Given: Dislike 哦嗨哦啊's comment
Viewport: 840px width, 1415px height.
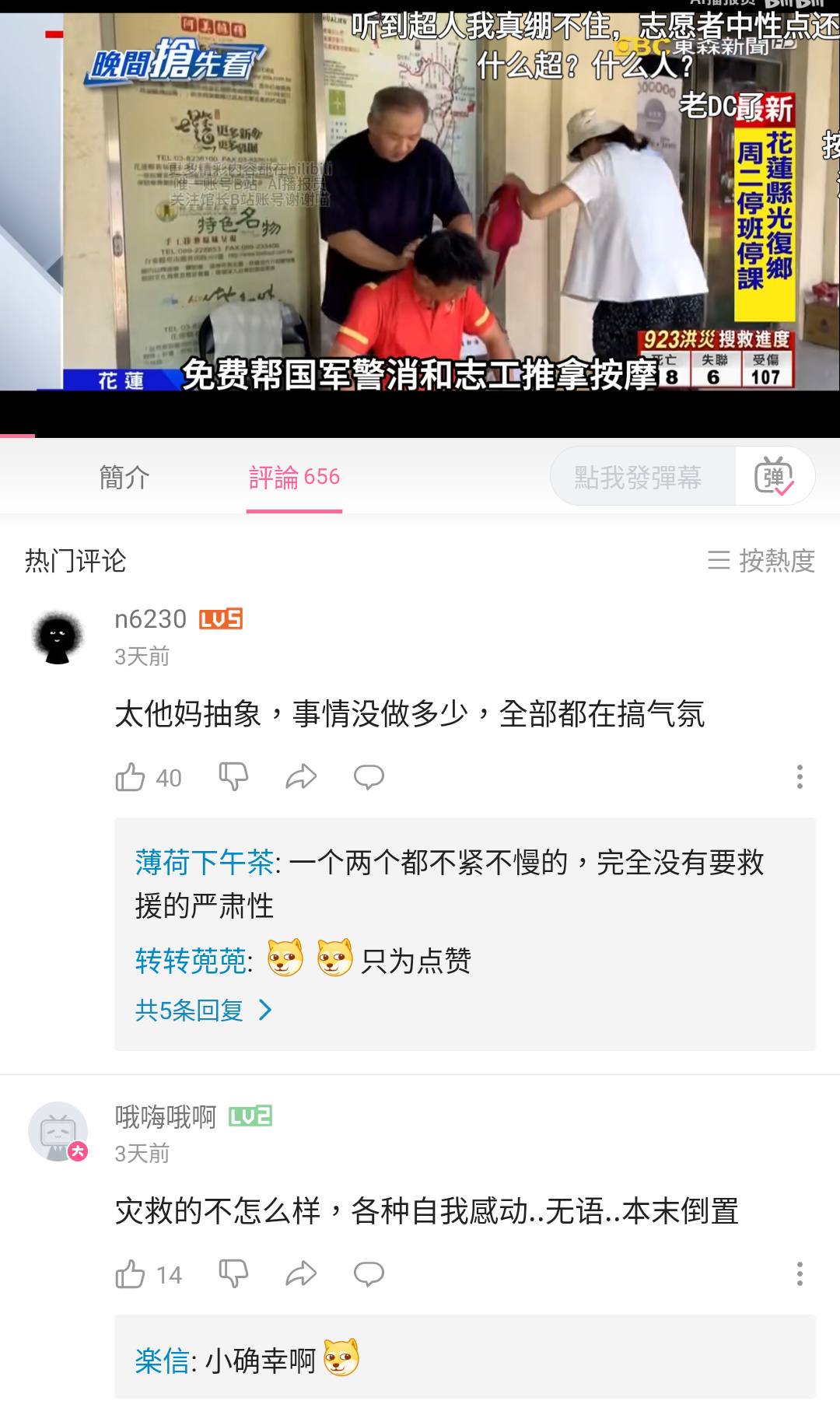Looking at the screenshot, I should [233, 1274].
